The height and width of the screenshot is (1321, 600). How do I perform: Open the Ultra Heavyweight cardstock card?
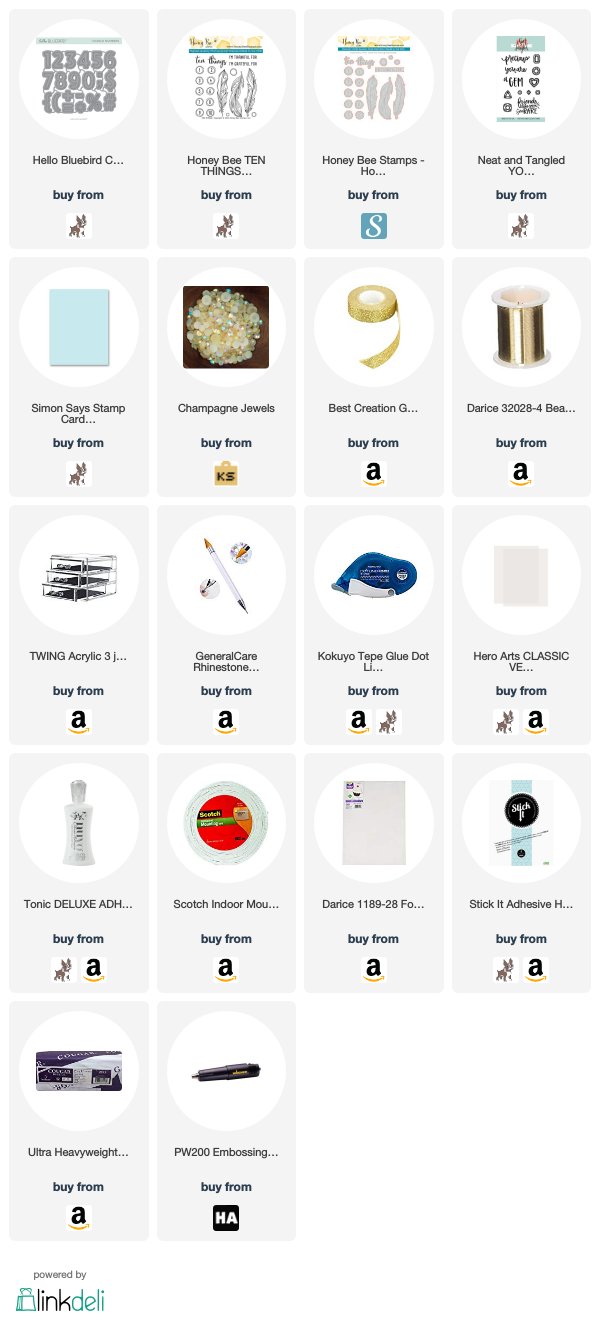click(x=79, y=1121)
